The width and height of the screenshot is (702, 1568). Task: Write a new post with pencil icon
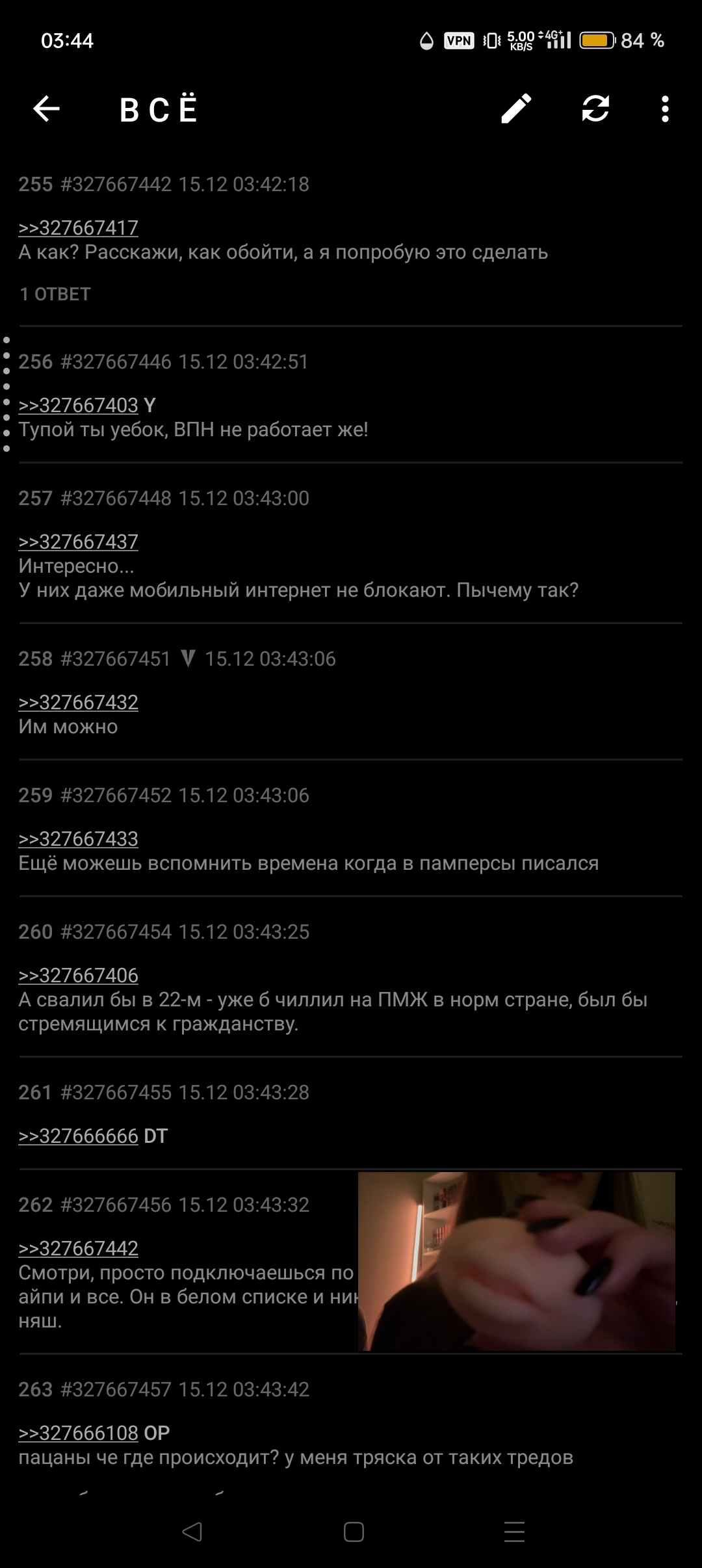[516, 109]
